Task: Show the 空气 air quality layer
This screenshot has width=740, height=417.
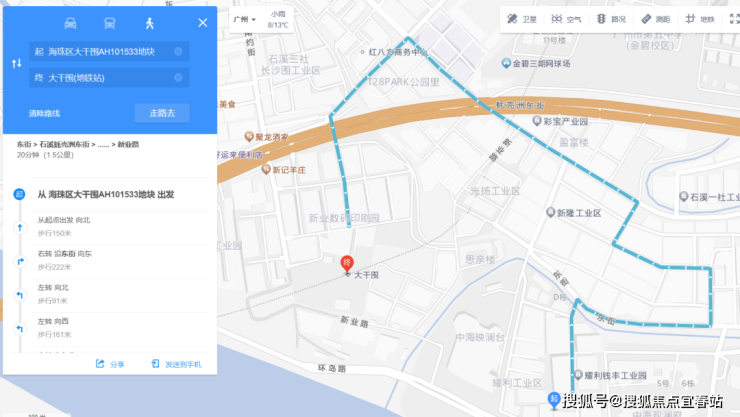Action: pos(566,19)
